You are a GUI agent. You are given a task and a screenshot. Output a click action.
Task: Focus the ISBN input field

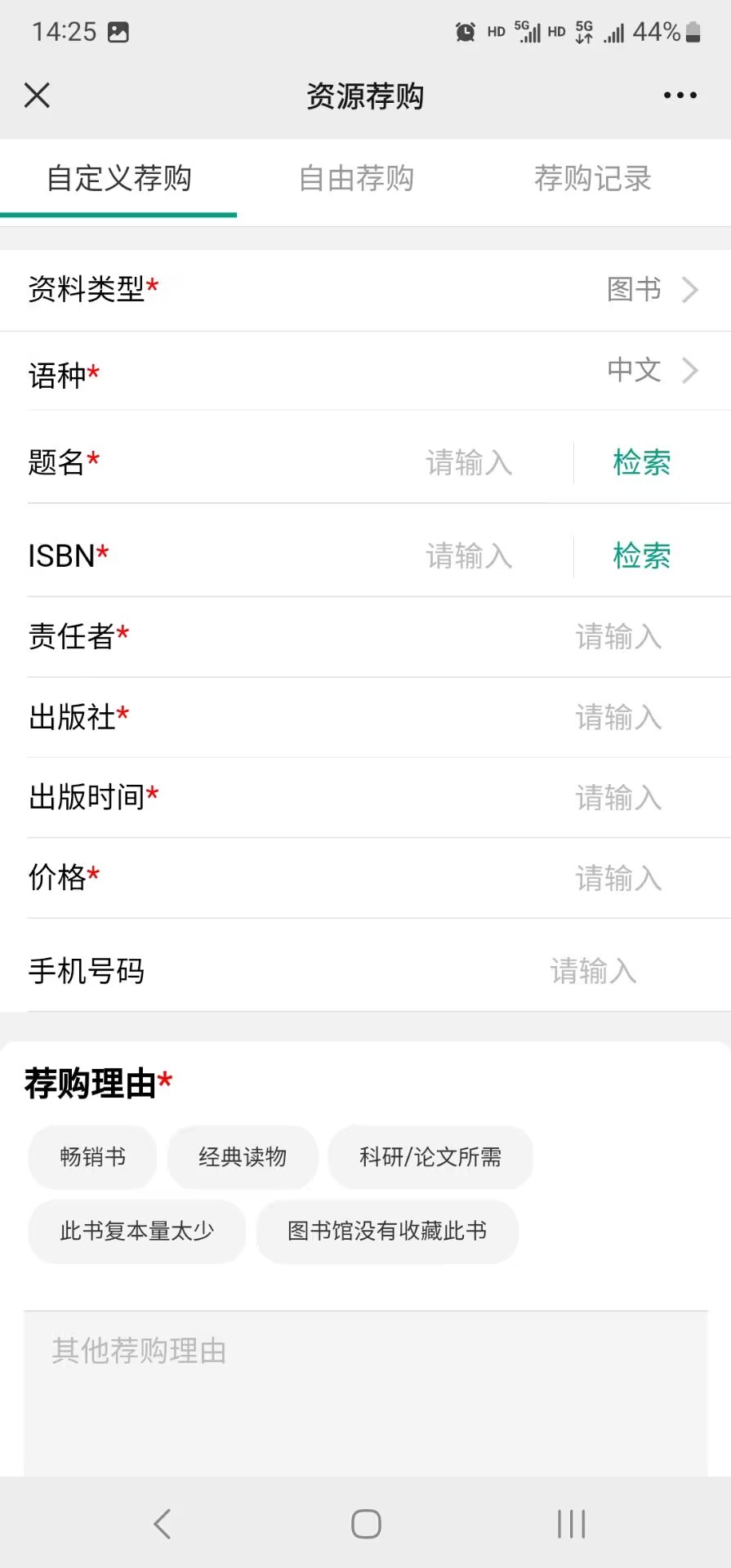point(469,556)
